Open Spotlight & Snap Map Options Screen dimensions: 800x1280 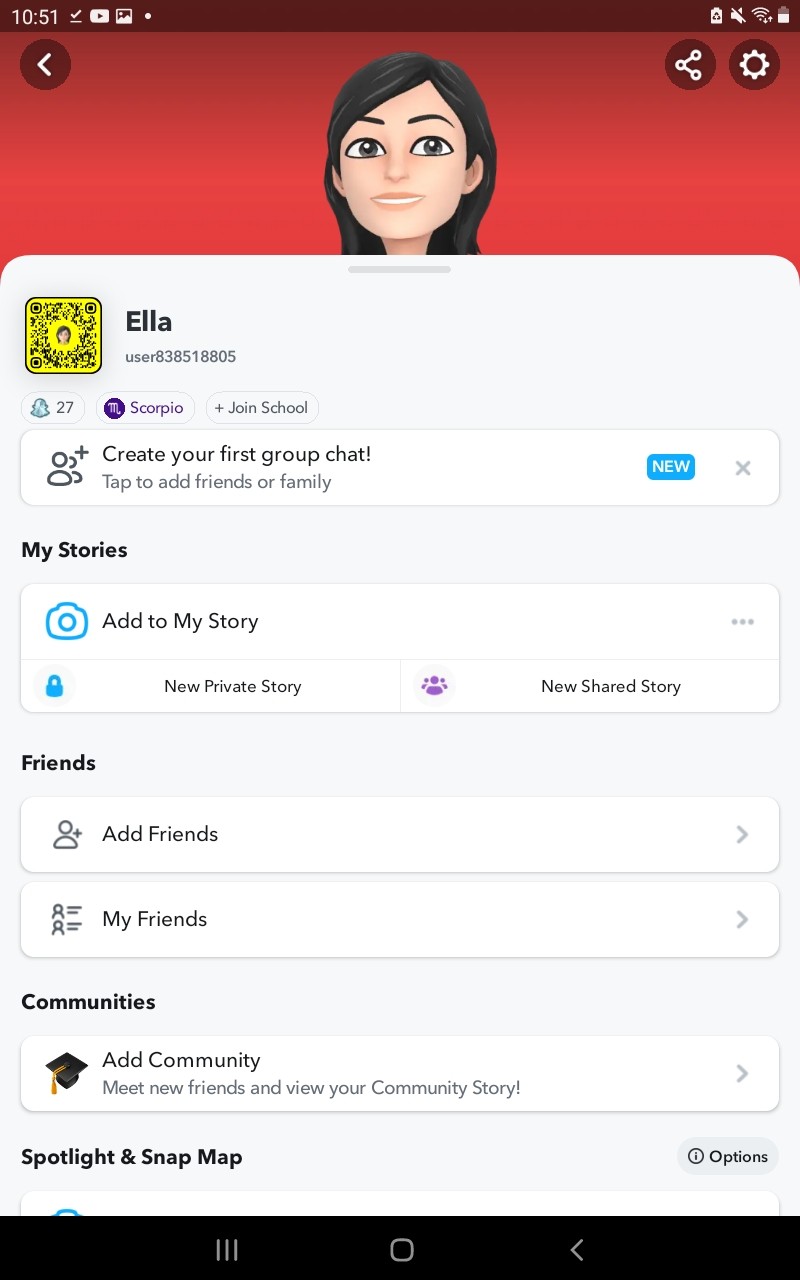click(728, 1156)
